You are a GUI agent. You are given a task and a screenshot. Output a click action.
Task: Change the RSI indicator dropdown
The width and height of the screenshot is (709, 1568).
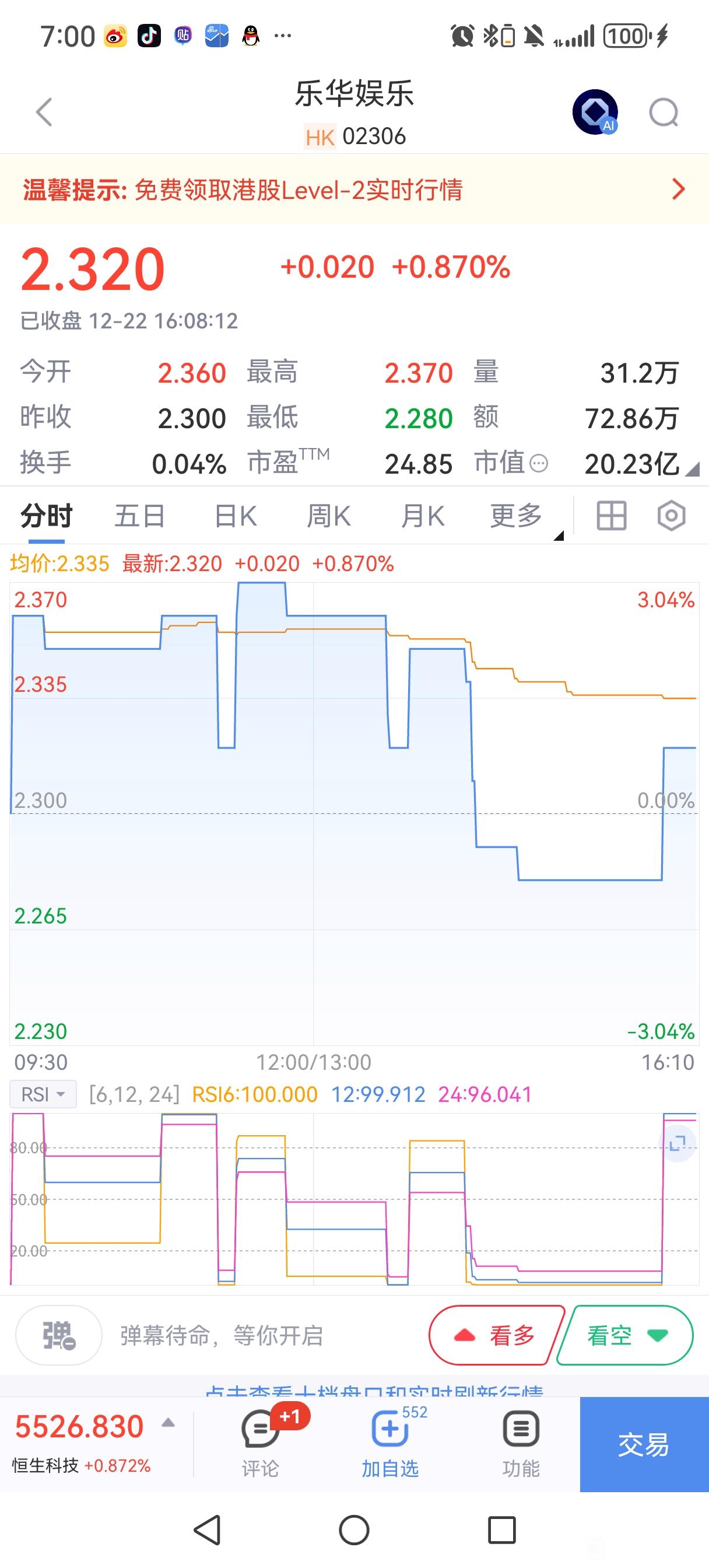[x=43, y=1094]
